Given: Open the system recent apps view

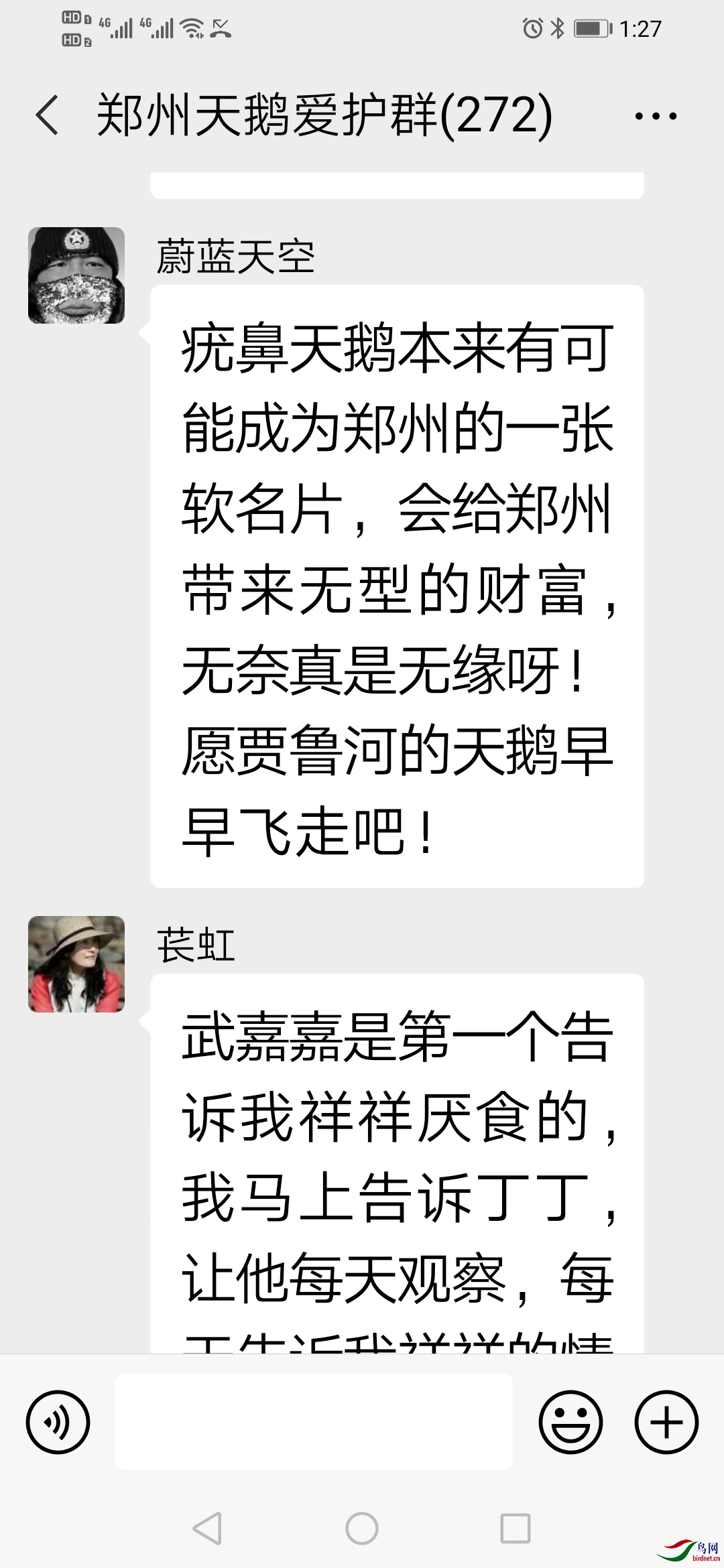Looking at the screenshot, I should (x=516, y=1528).
